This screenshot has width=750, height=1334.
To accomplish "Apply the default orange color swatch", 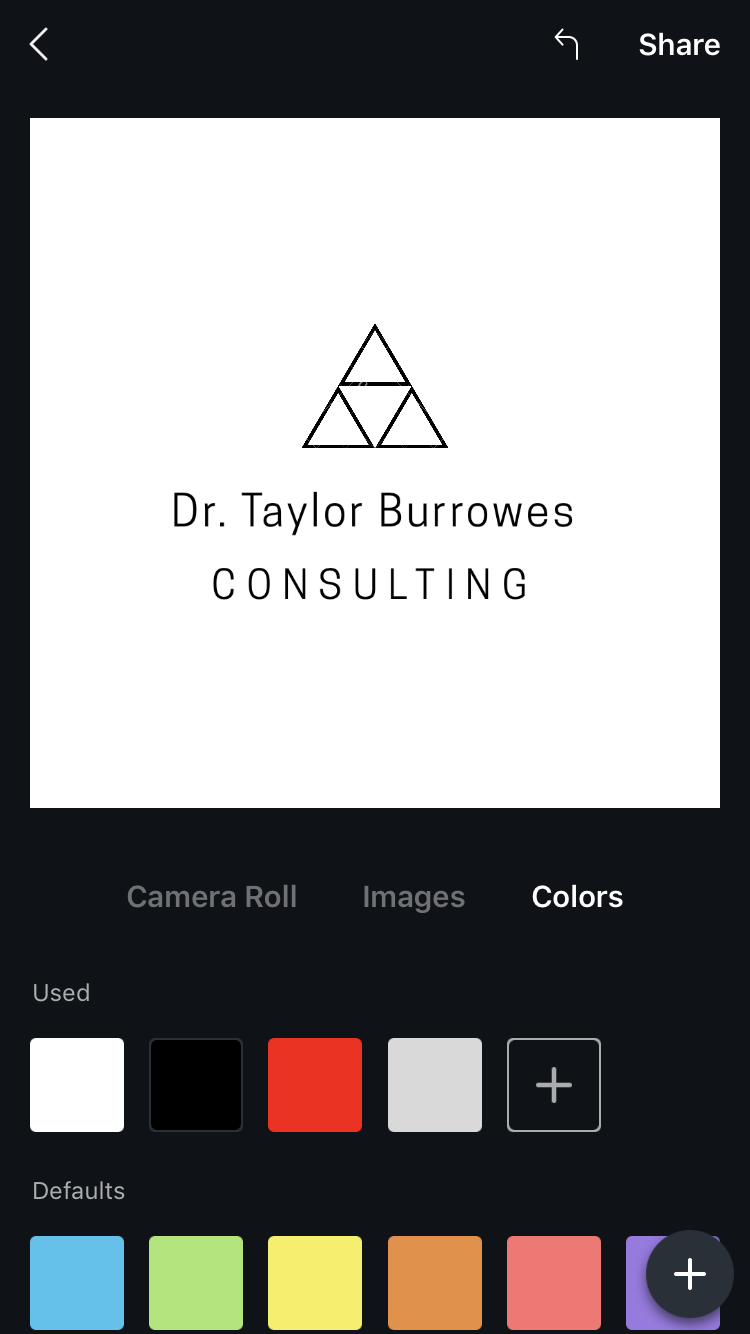I will click(x=435, y=1283).
